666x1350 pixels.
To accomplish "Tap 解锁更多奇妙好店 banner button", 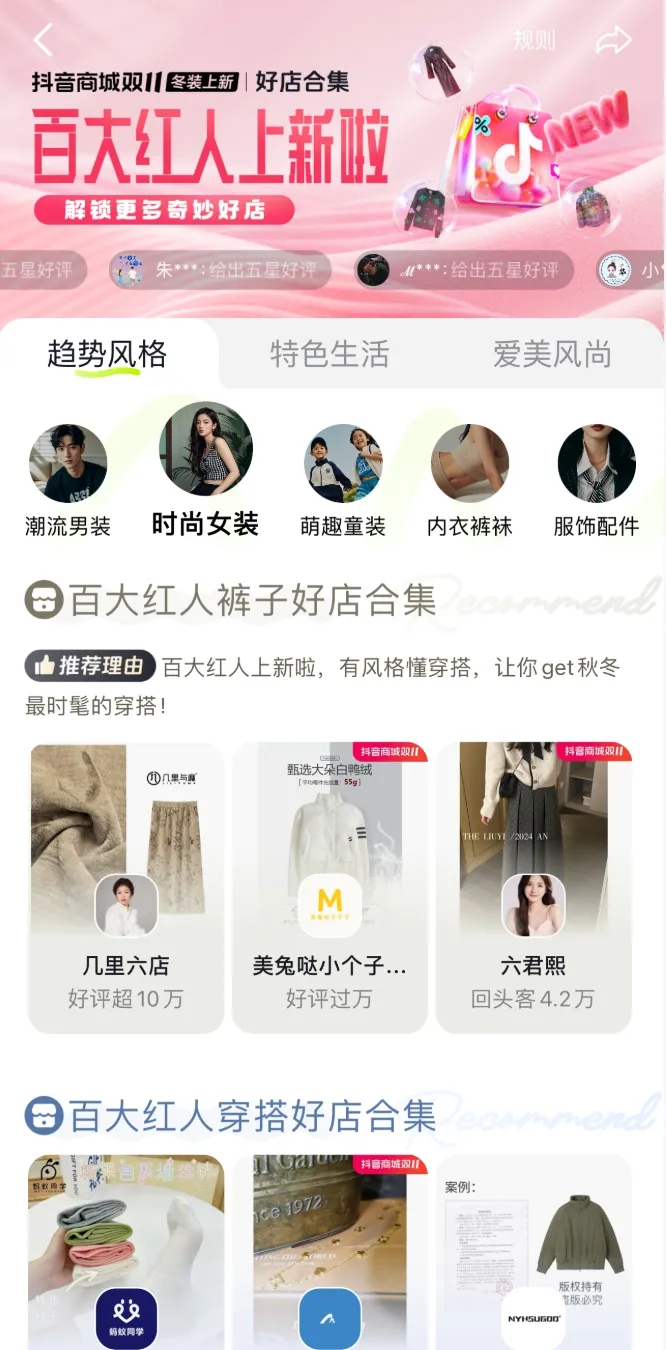I will [x=165, y=210].
